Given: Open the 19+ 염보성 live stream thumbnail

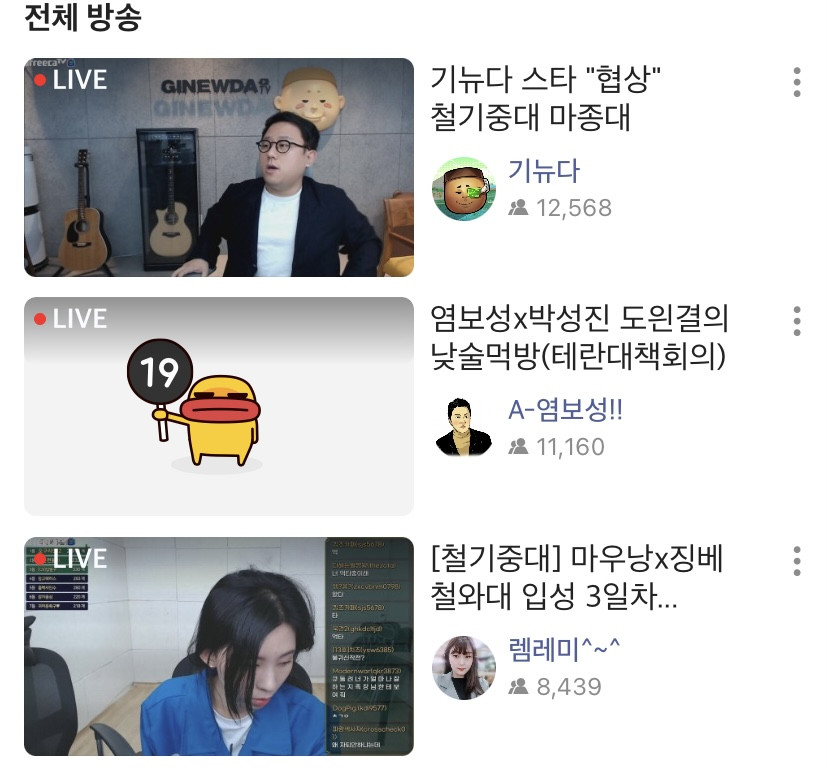Looking at the screenshot, I should tap(218, 406).
